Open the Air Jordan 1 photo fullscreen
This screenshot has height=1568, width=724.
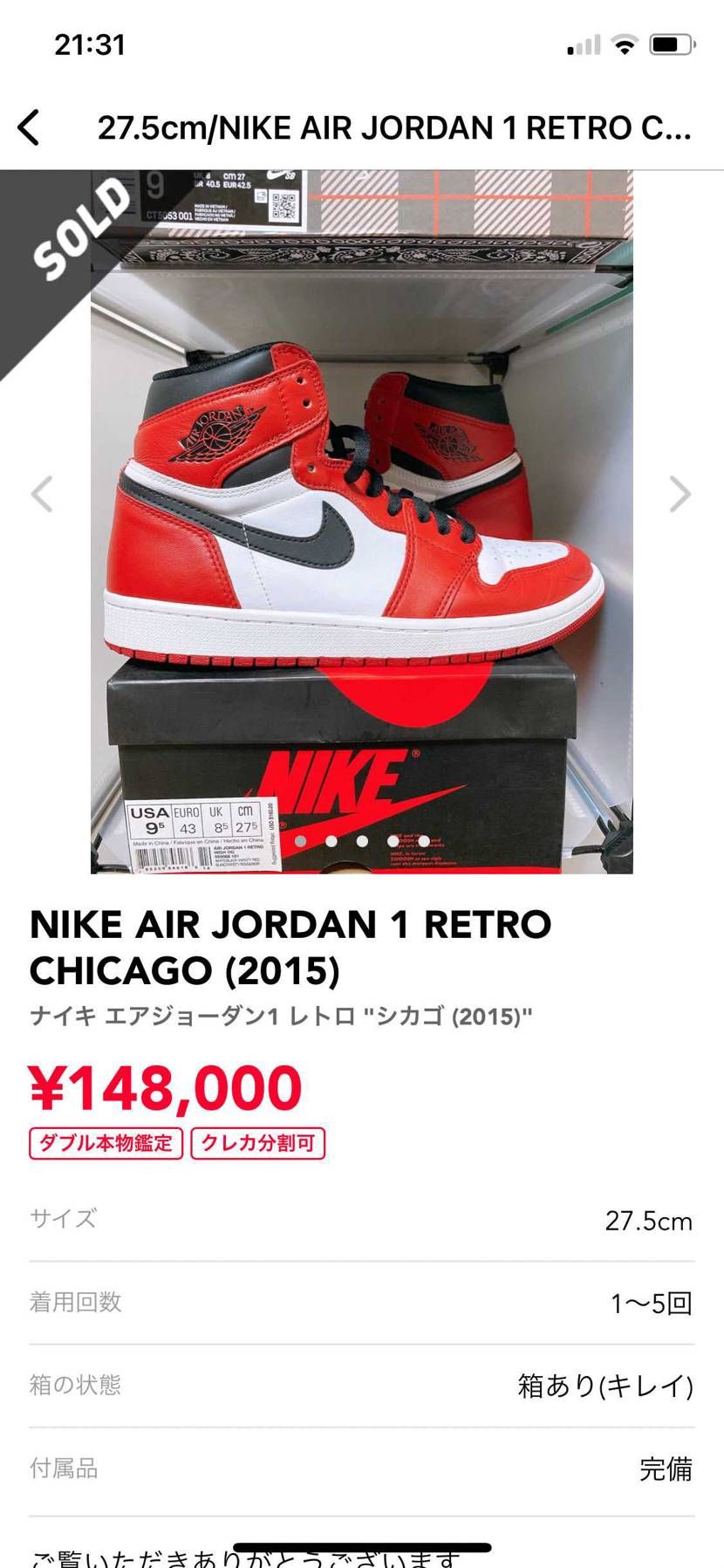coord(361,522)
